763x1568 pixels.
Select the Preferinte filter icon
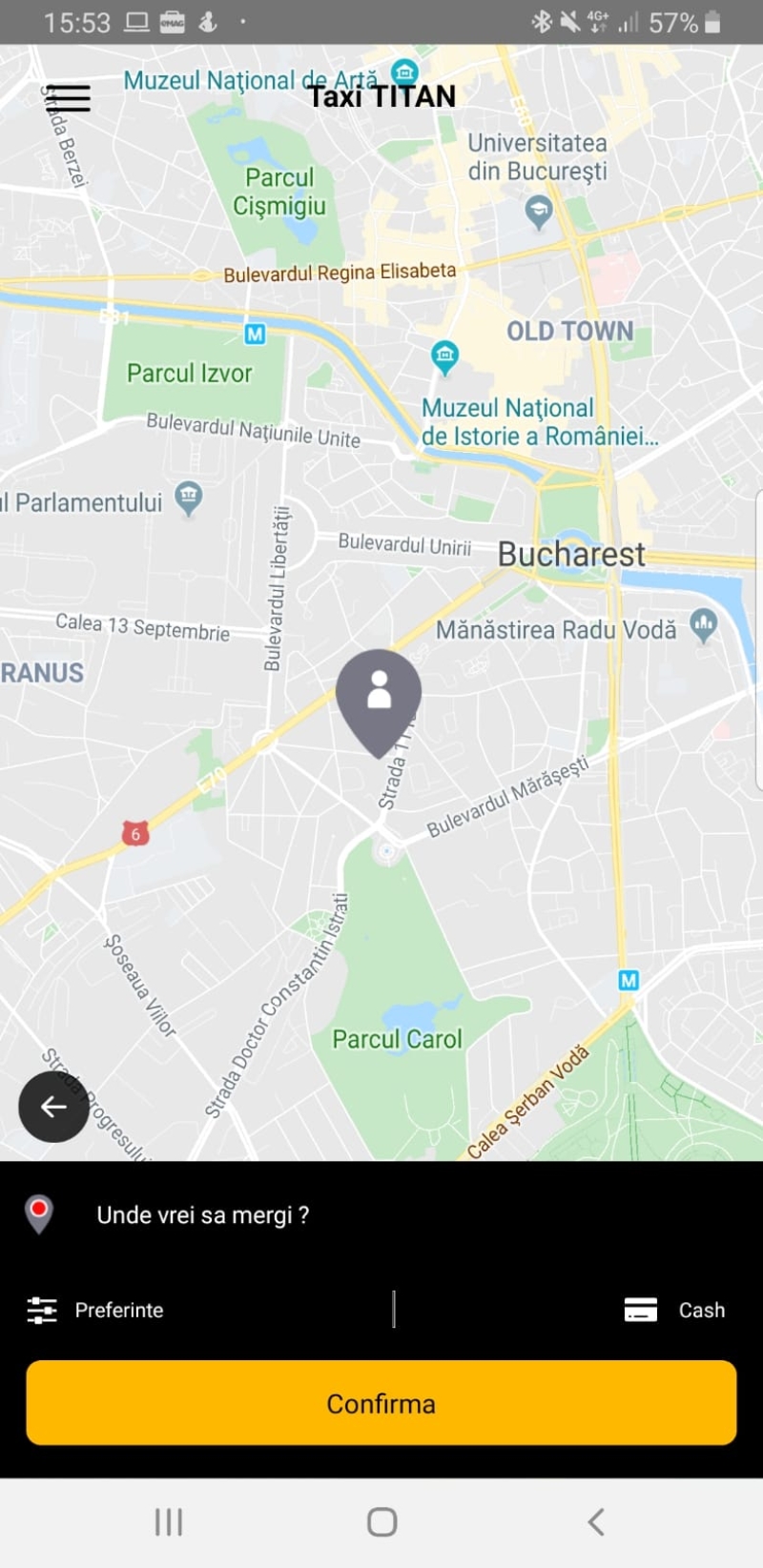(40, 1310)
